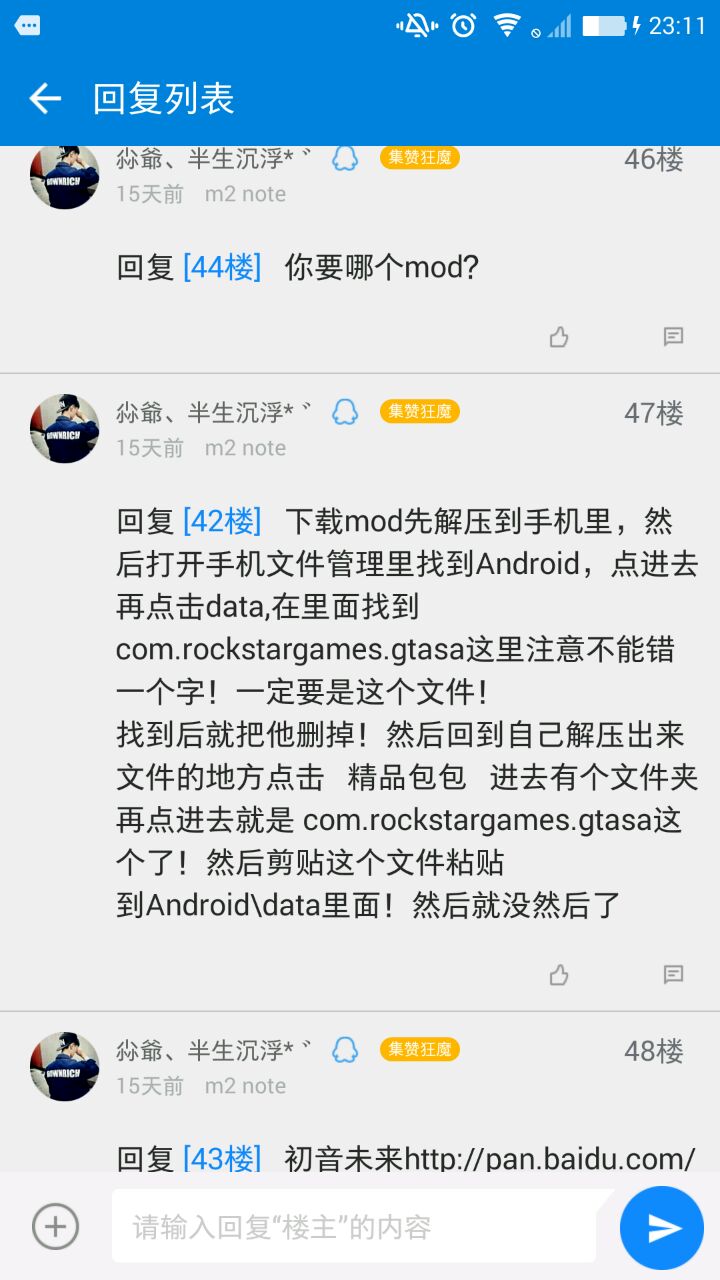Open the [42楼] reply link
Image resolution: width=720 pixels, height=1280 pixels.
[x=221, y=521]
